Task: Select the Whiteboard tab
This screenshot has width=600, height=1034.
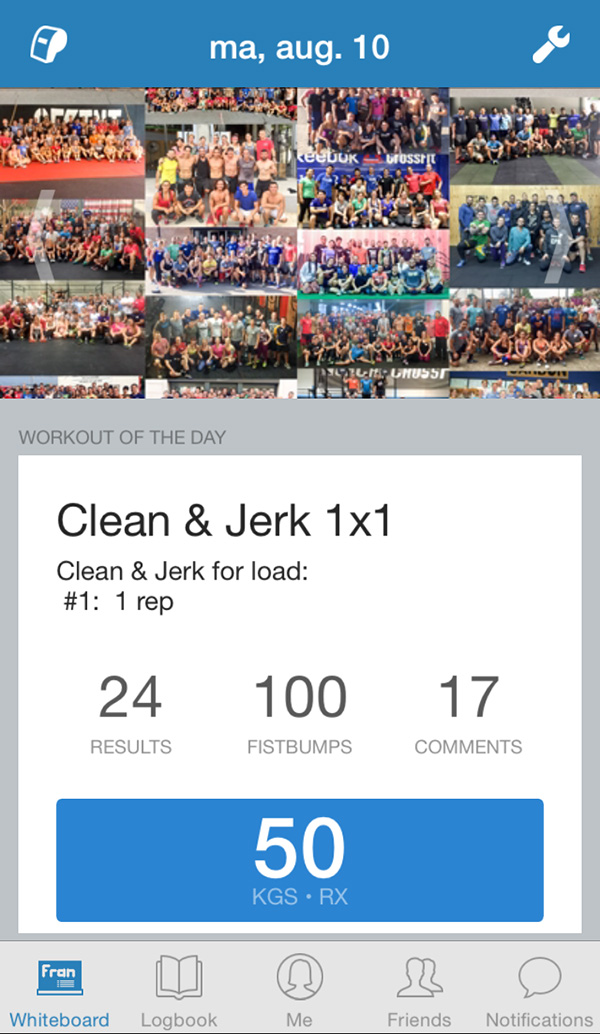Action: [x=60, y=990]
